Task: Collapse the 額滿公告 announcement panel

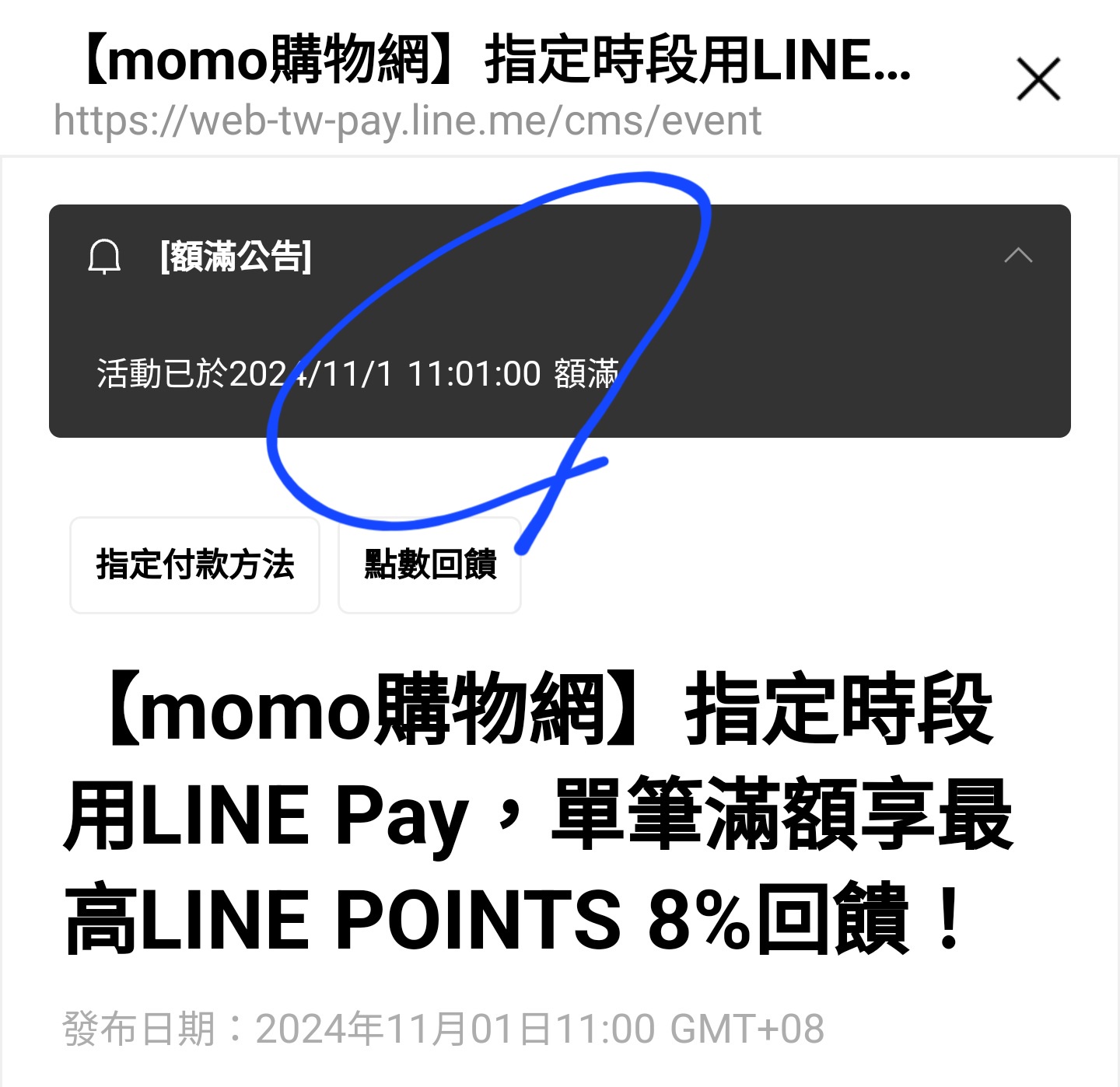Action: (1017, 256)
